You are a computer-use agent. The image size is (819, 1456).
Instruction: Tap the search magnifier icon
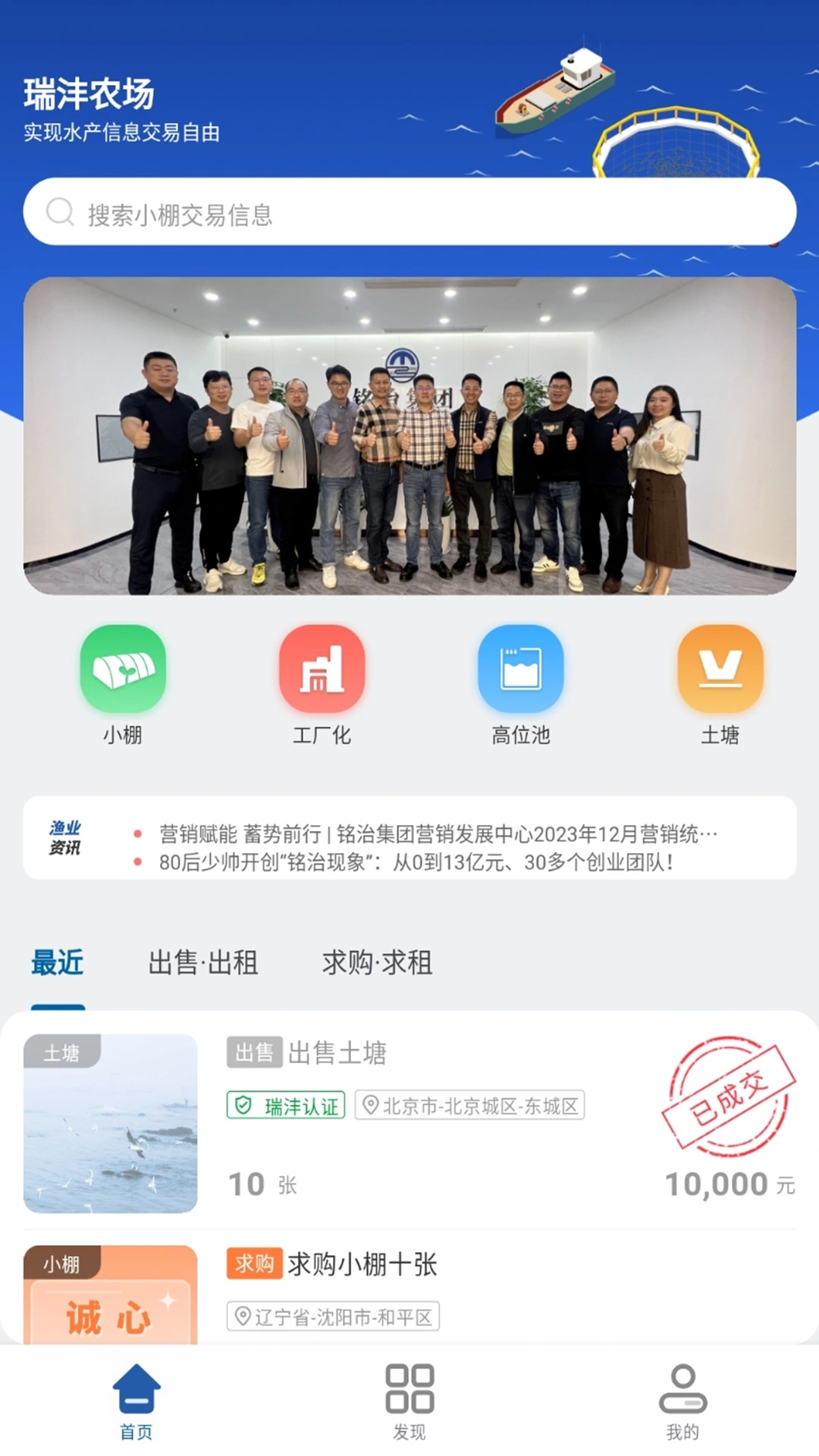[58, 212]
